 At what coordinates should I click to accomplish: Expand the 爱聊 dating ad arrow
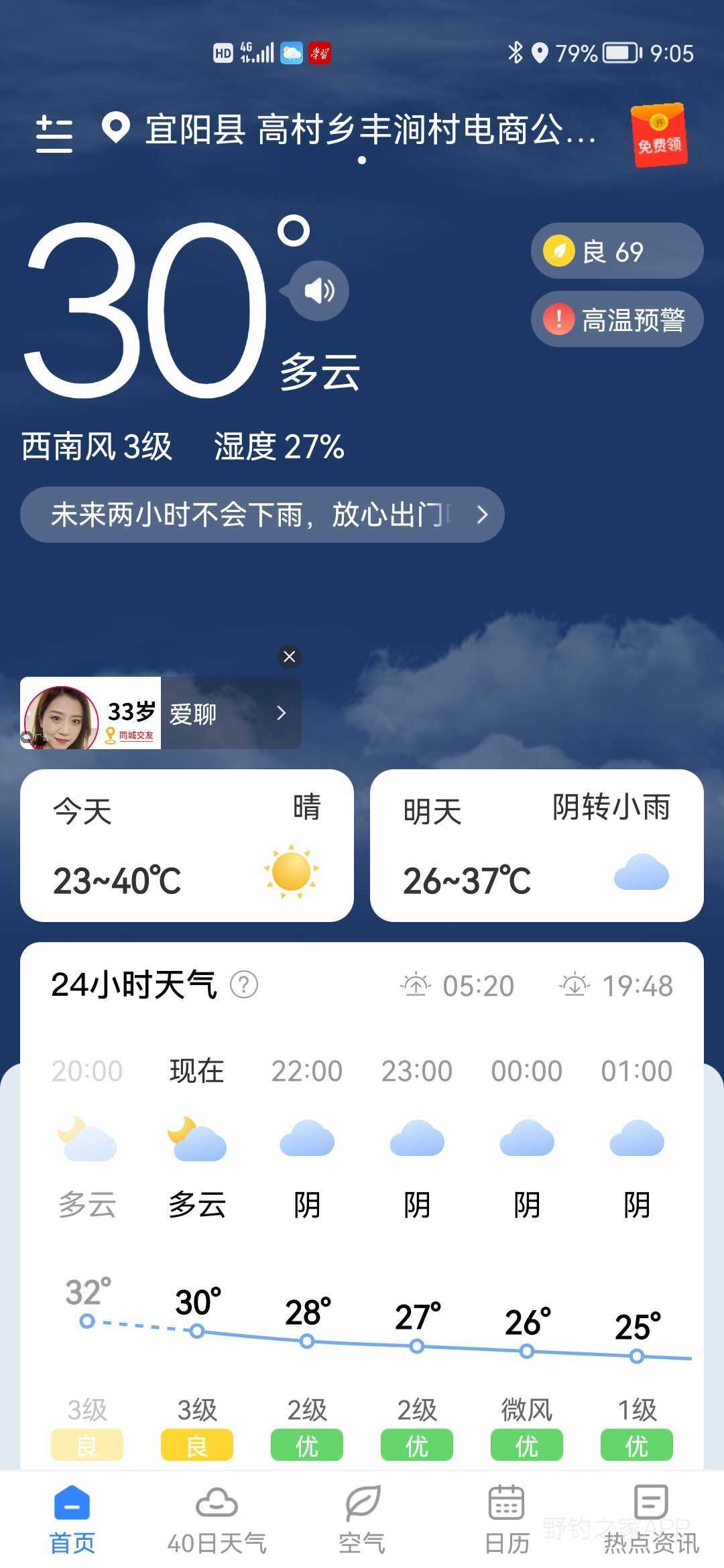tap(282, 714)
